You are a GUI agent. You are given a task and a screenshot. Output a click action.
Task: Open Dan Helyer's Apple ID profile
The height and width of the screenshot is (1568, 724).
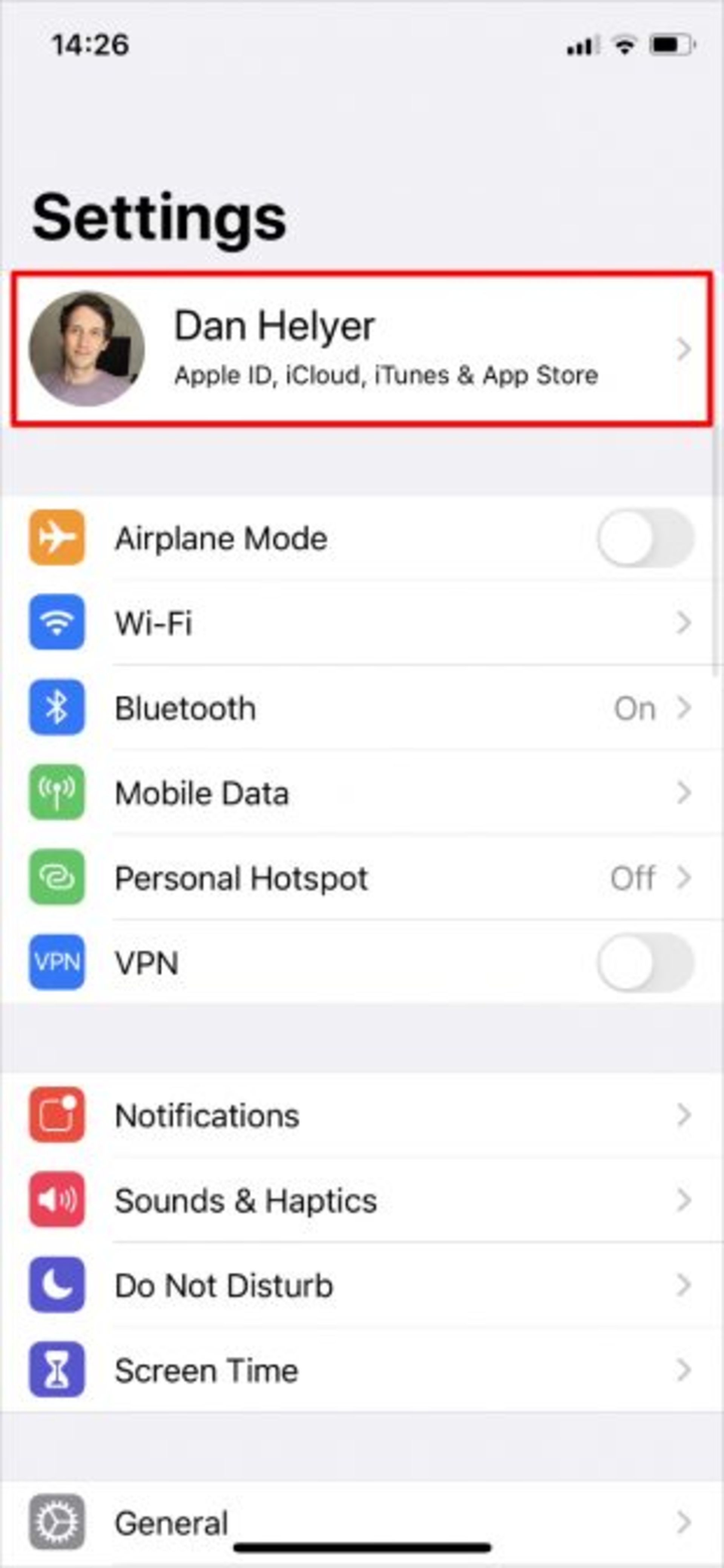pos(361,349)
